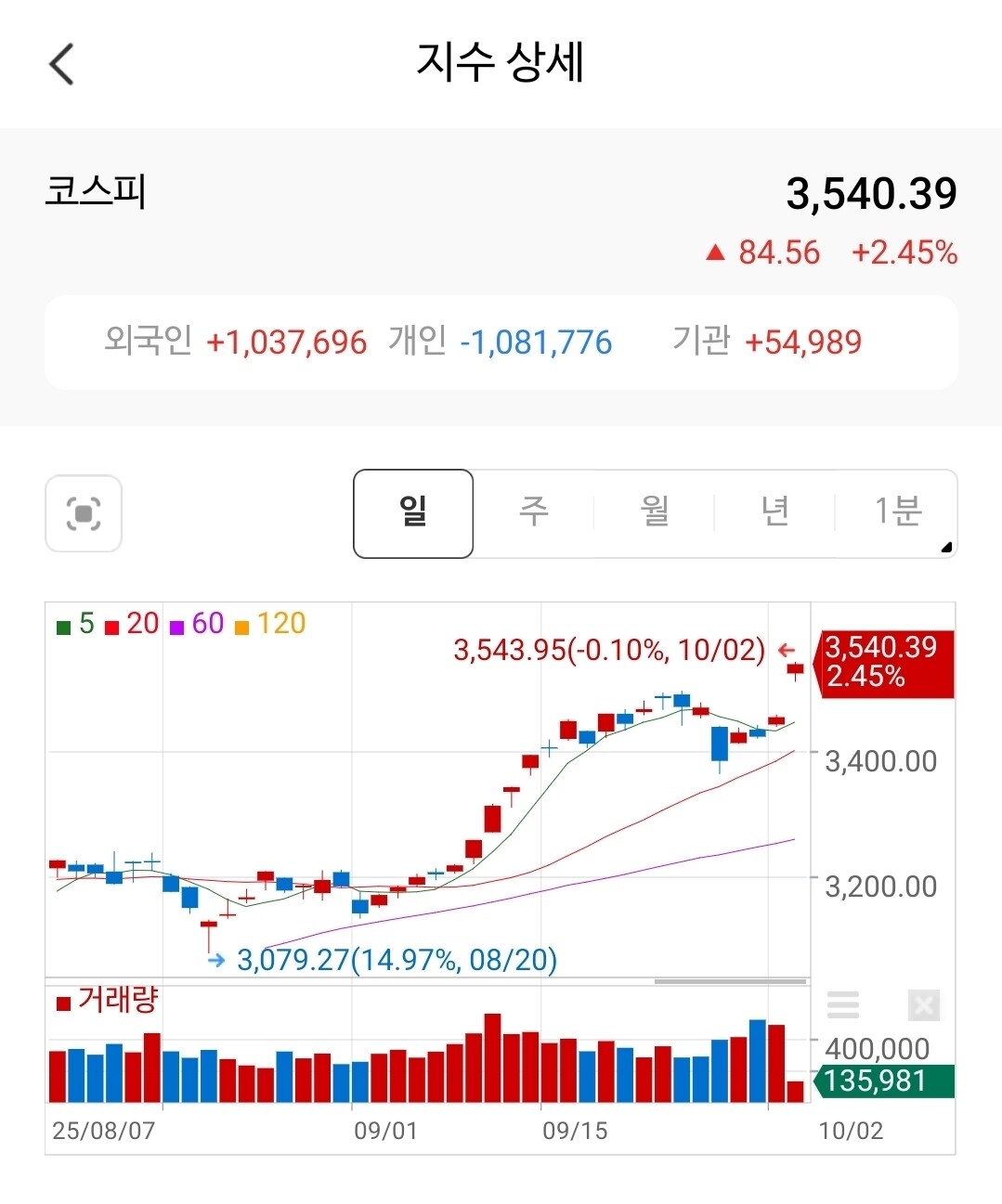
Task: Switch to the 년 yearly chart
Action: tap(774, 513)
